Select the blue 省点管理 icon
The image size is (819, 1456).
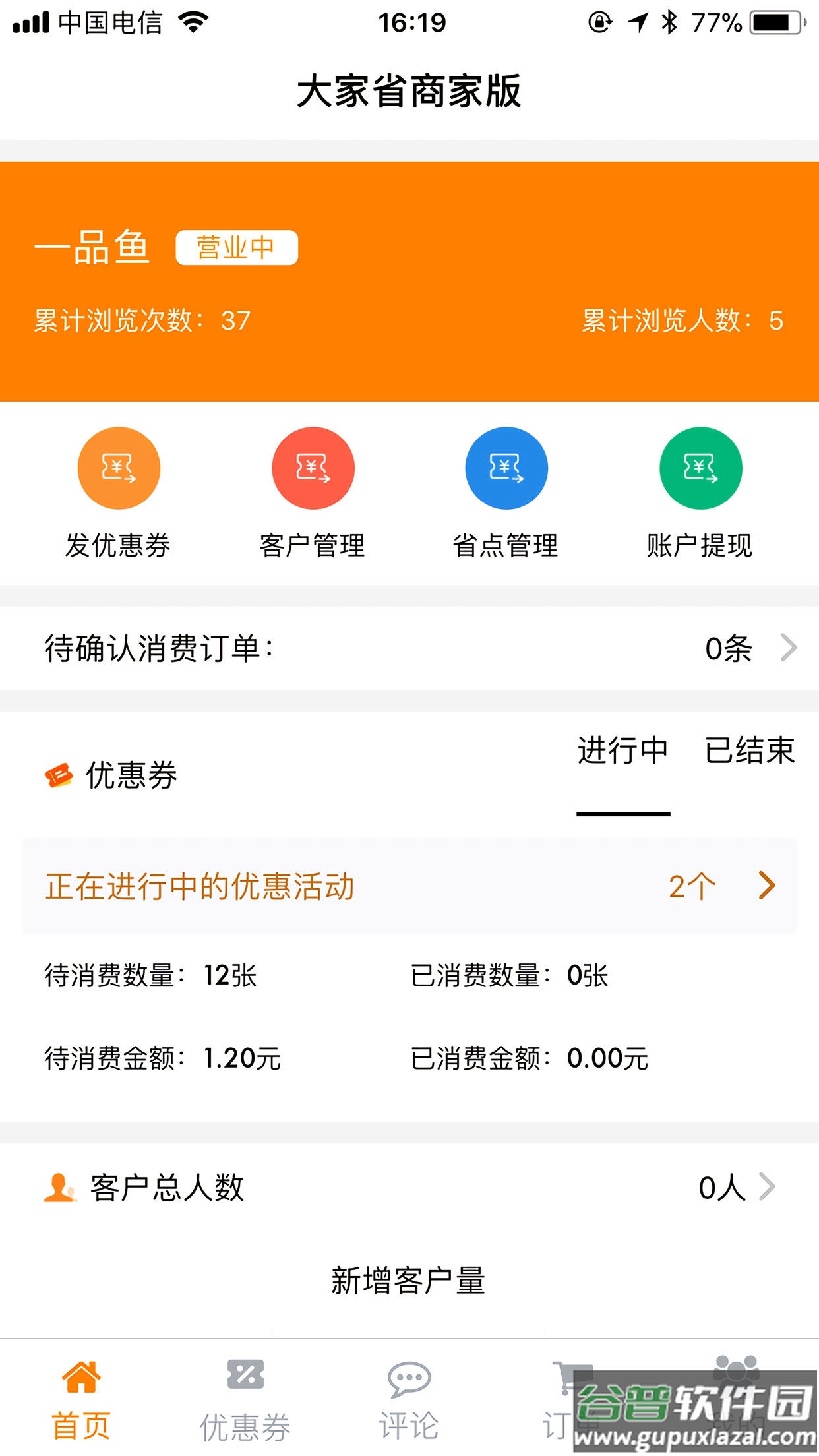pyautogui.click(x=506, y=468)
